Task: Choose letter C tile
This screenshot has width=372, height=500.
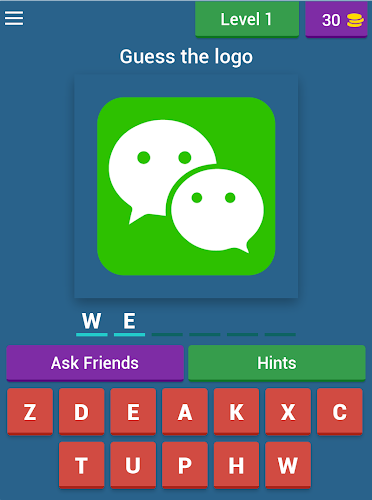Action: (340, 412)
